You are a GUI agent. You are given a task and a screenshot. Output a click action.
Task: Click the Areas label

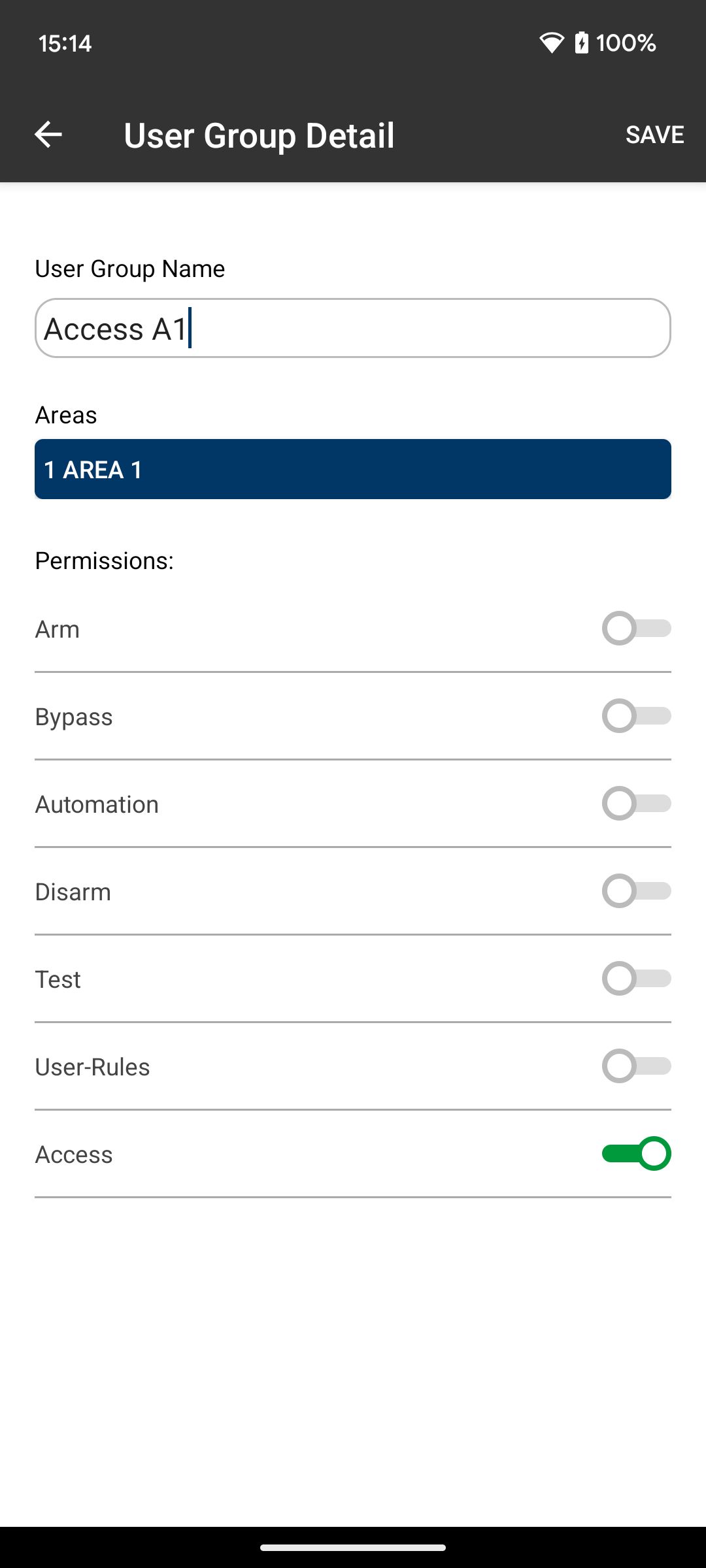pos(65,414)
